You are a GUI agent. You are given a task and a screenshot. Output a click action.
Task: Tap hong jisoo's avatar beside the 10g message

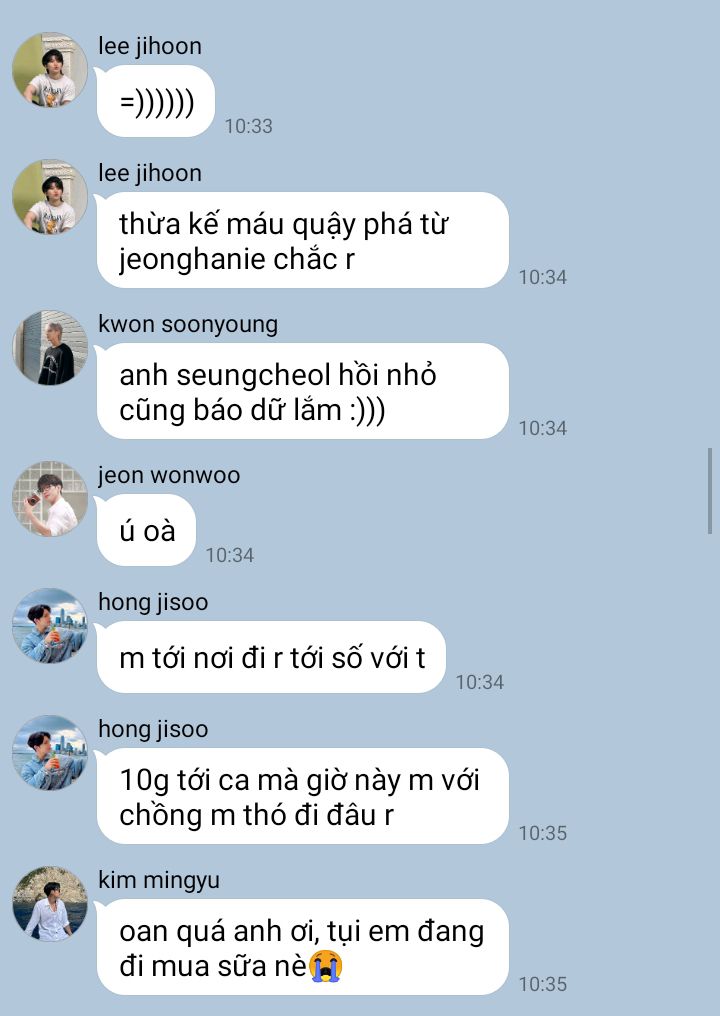(50, 753)
